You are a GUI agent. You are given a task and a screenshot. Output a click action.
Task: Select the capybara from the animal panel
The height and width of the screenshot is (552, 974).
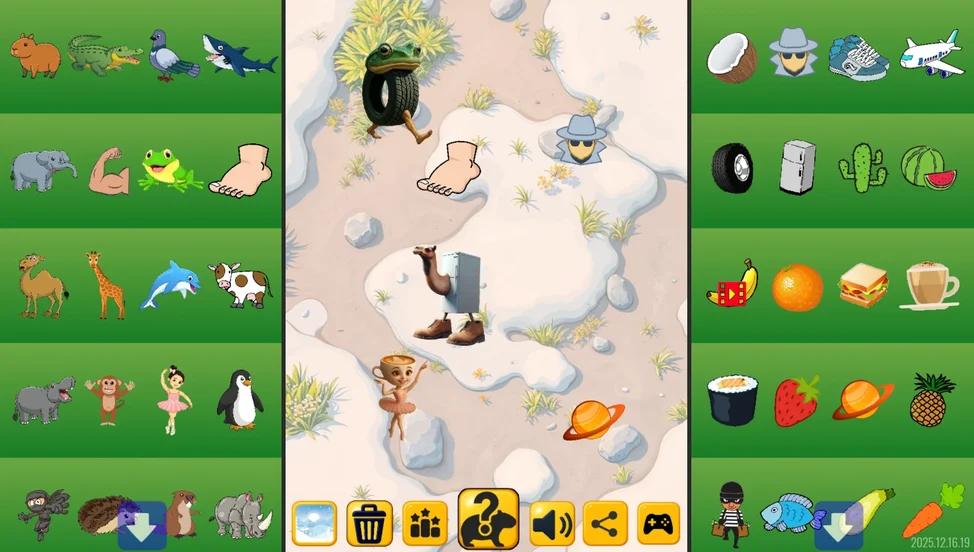(35, 55)
